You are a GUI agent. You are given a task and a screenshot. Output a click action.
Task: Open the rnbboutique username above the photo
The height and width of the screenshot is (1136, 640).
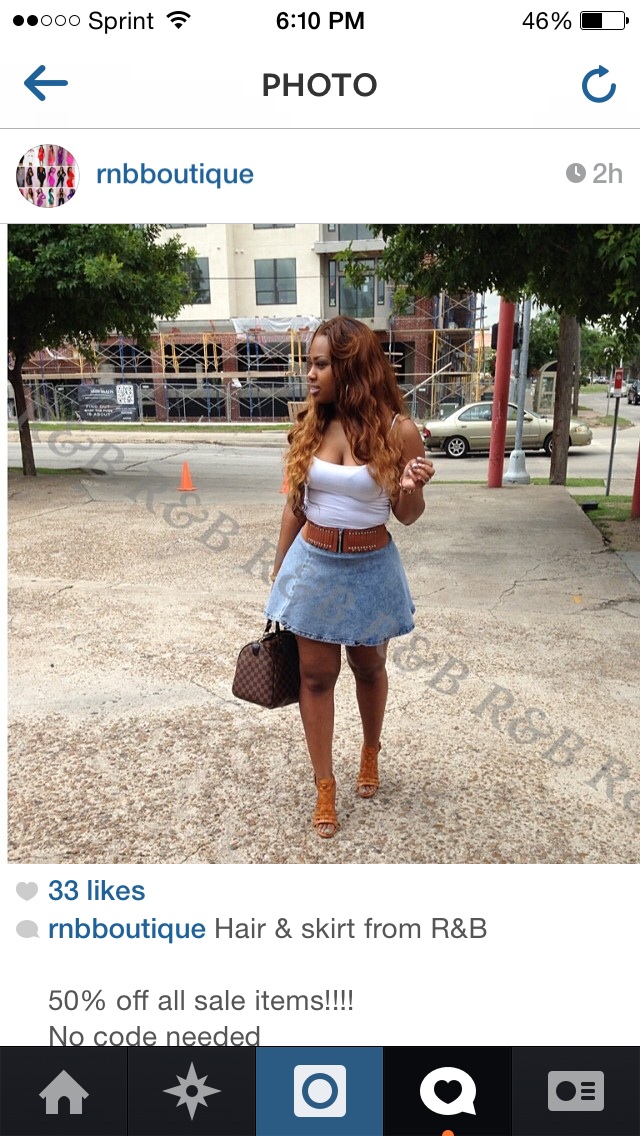pos(175,174)
